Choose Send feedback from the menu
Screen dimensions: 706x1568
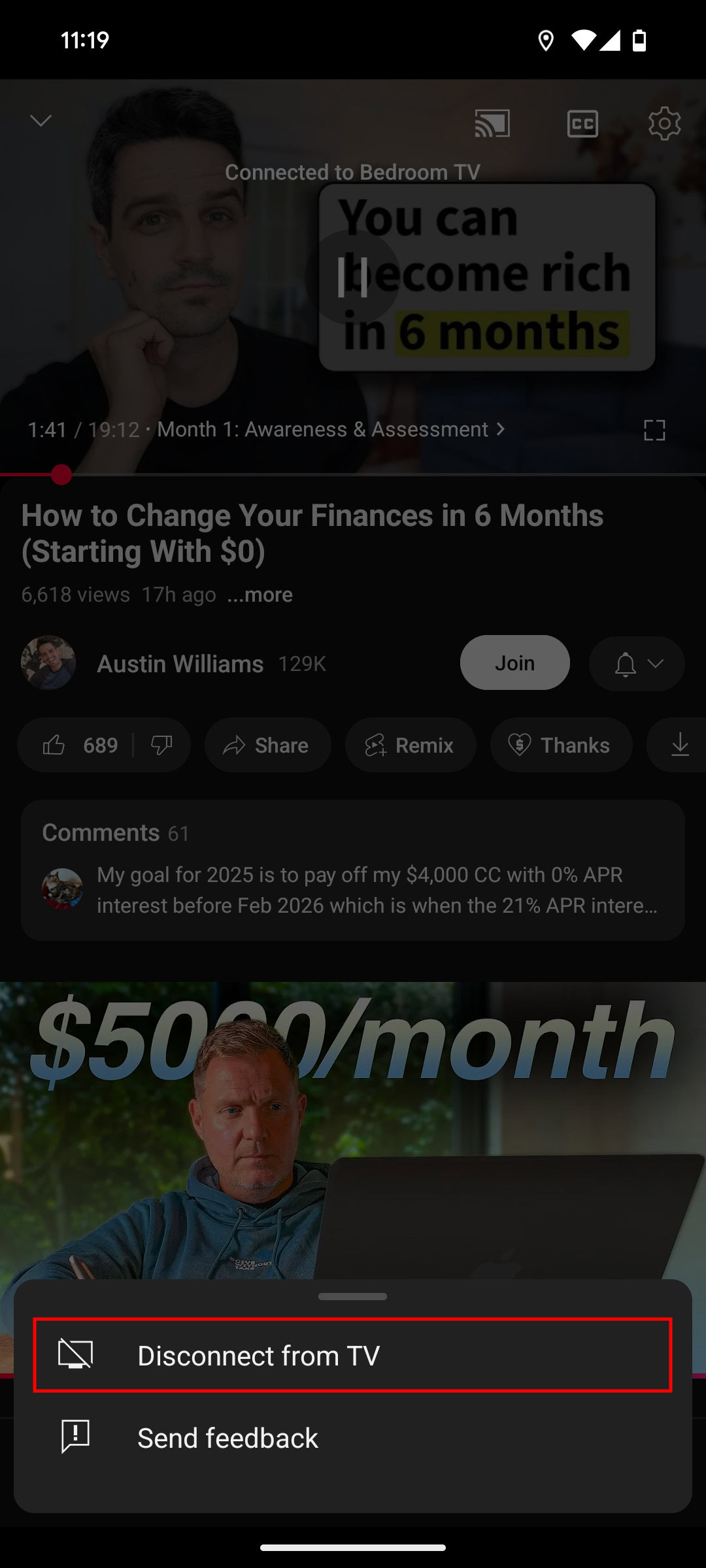click(x=353, y=1437)
